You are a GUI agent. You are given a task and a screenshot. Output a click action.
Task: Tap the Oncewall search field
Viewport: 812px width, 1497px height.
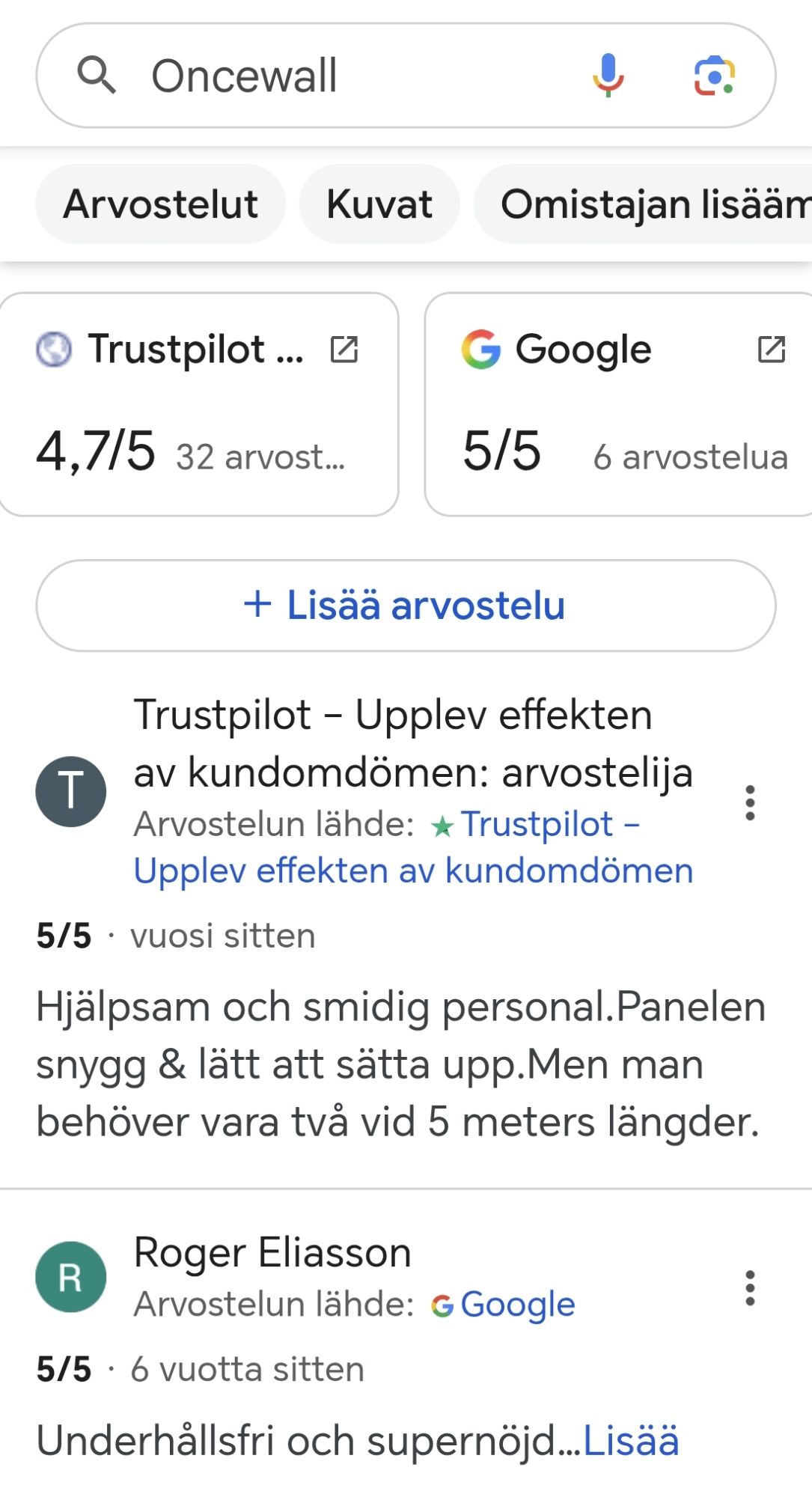click(x=337, y=76)
